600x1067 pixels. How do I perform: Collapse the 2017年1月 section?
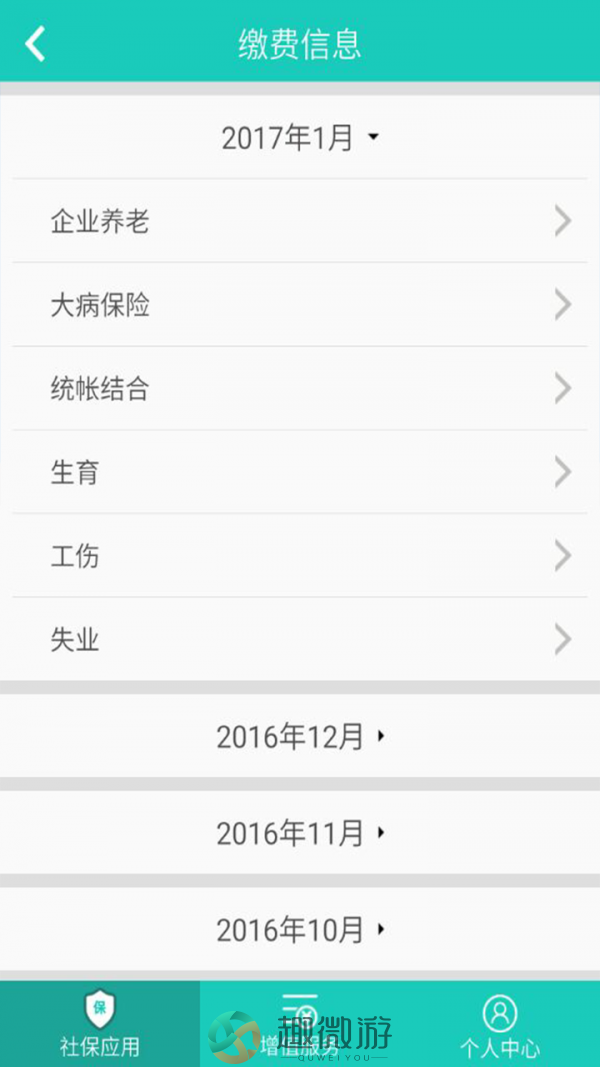point(300,138)
